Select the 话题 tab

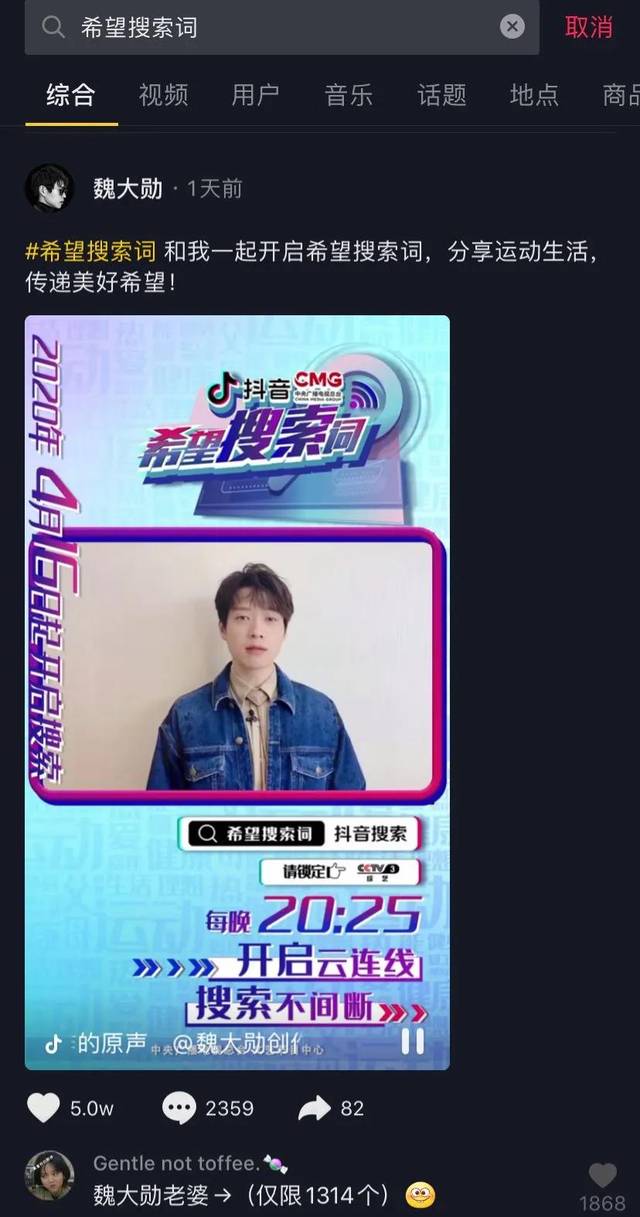coord(442,95)
